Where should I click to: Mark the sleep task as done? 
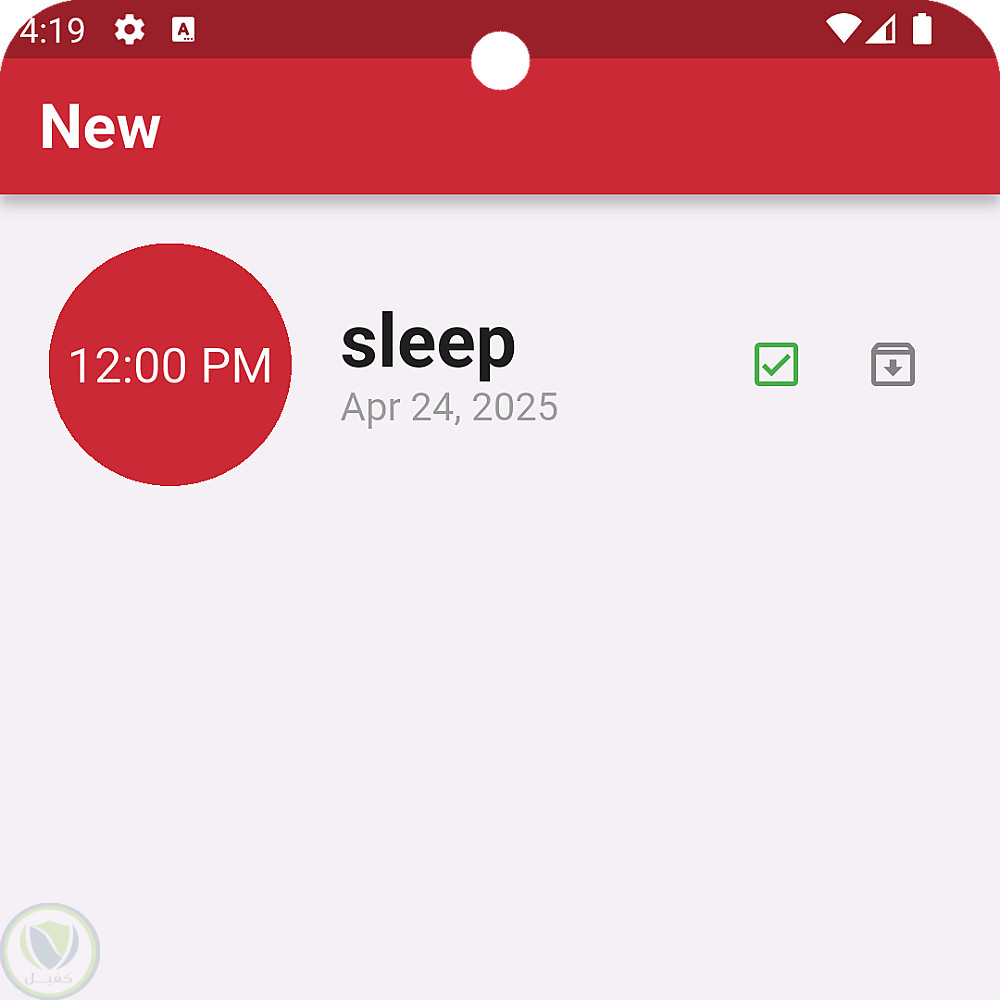point(776,364)
